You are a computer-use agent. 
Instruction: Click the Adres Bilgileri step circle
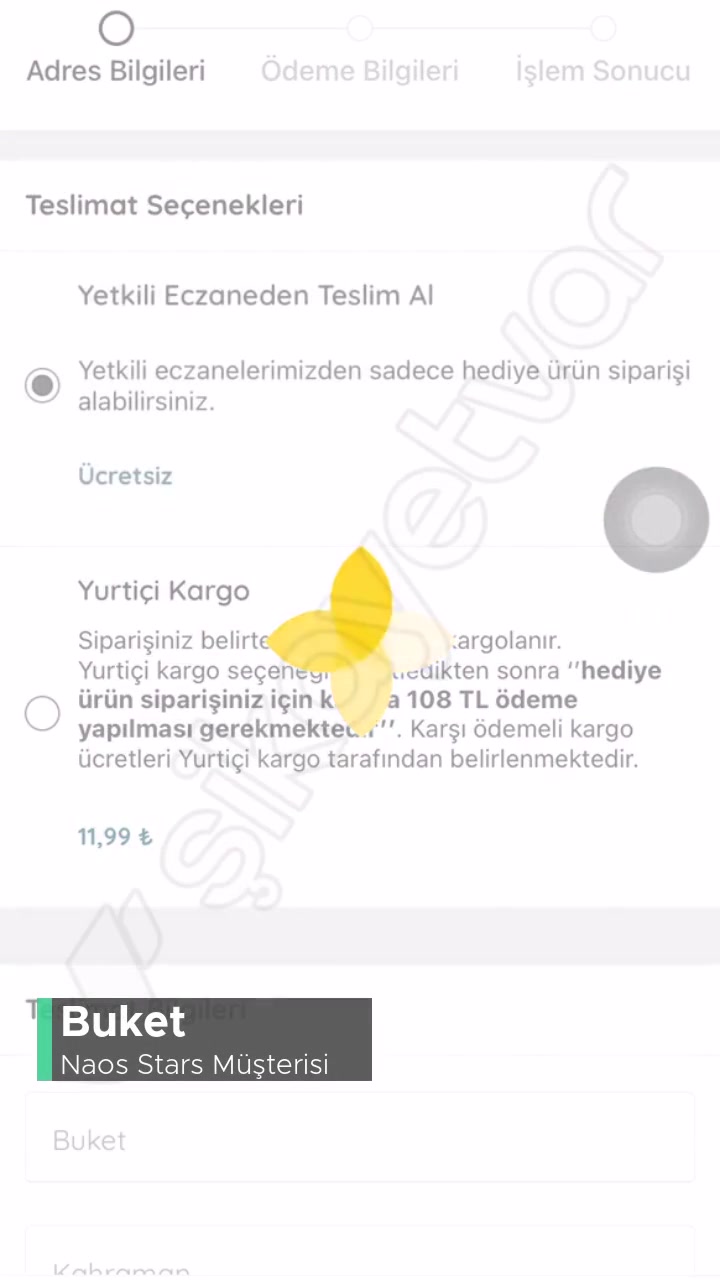point(115,28)
